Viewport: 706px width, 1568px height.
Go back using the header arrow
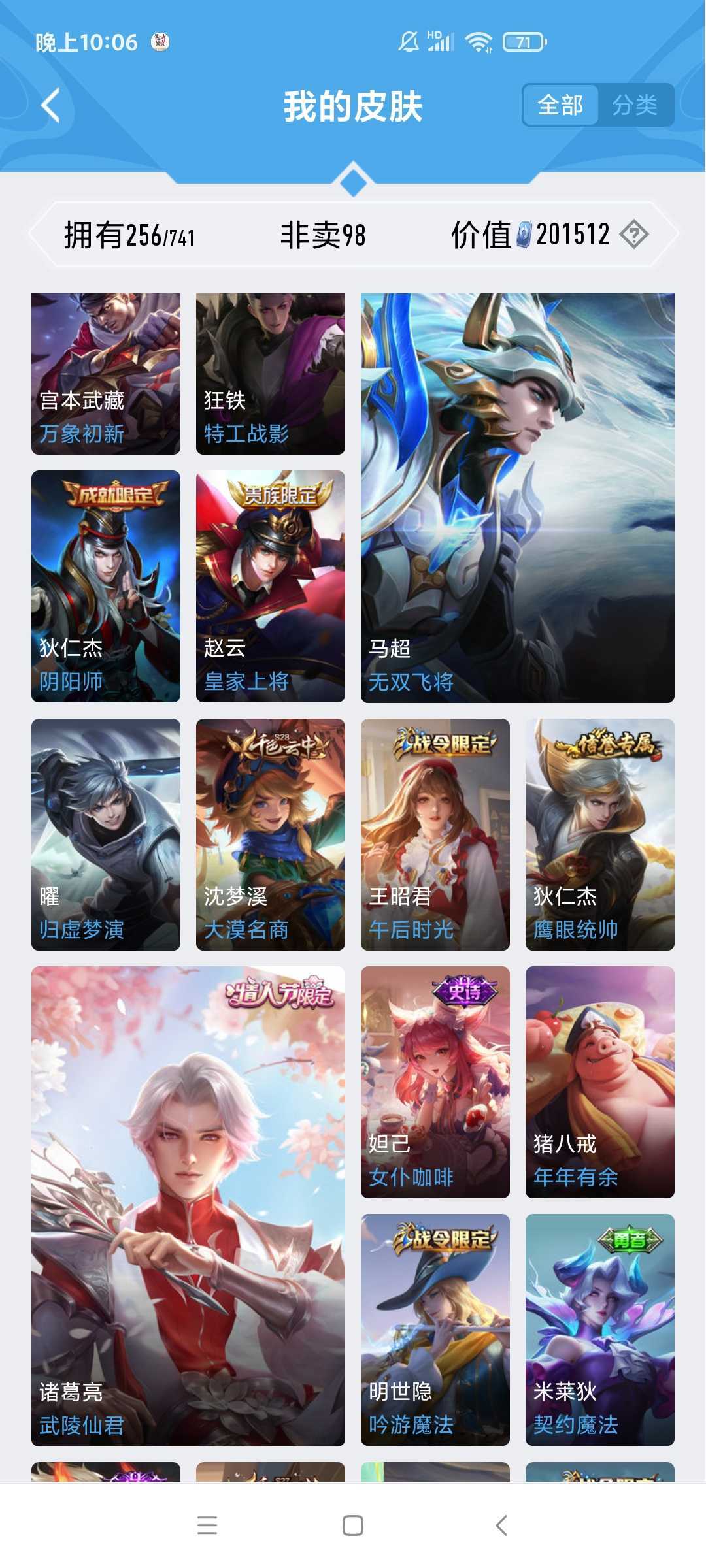(x=51, y=105)
